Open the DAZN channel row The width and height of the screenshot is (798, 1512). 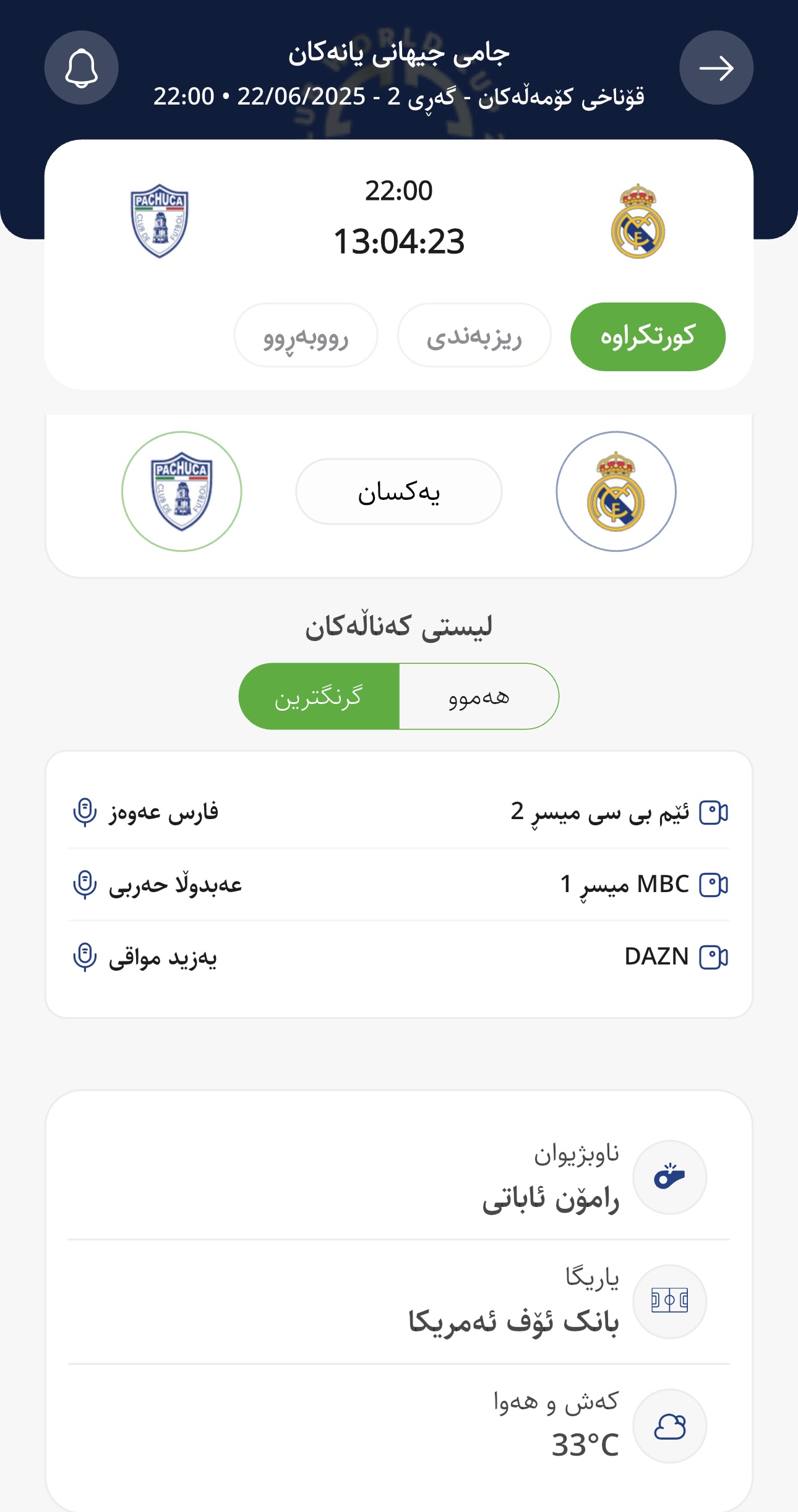point(398,957)
